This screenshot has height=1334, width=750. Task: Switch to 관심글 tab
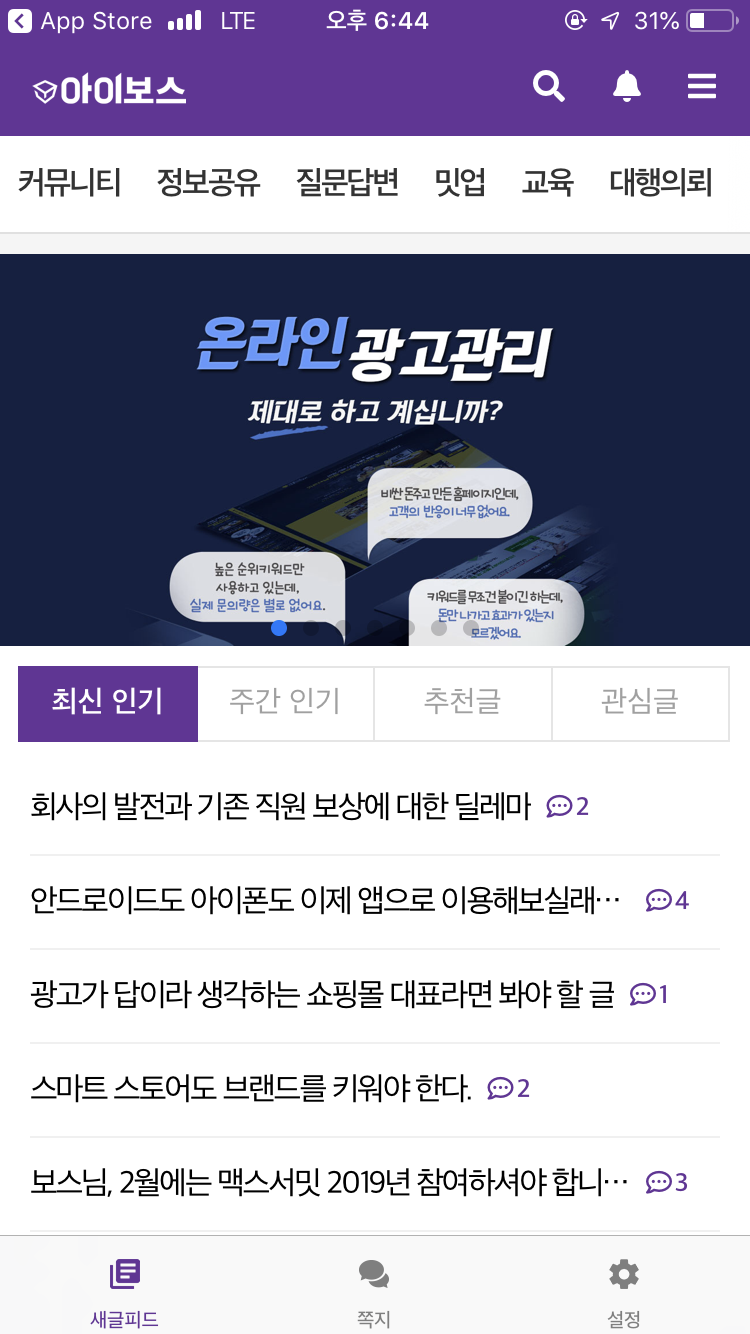(x=640, y=703)
